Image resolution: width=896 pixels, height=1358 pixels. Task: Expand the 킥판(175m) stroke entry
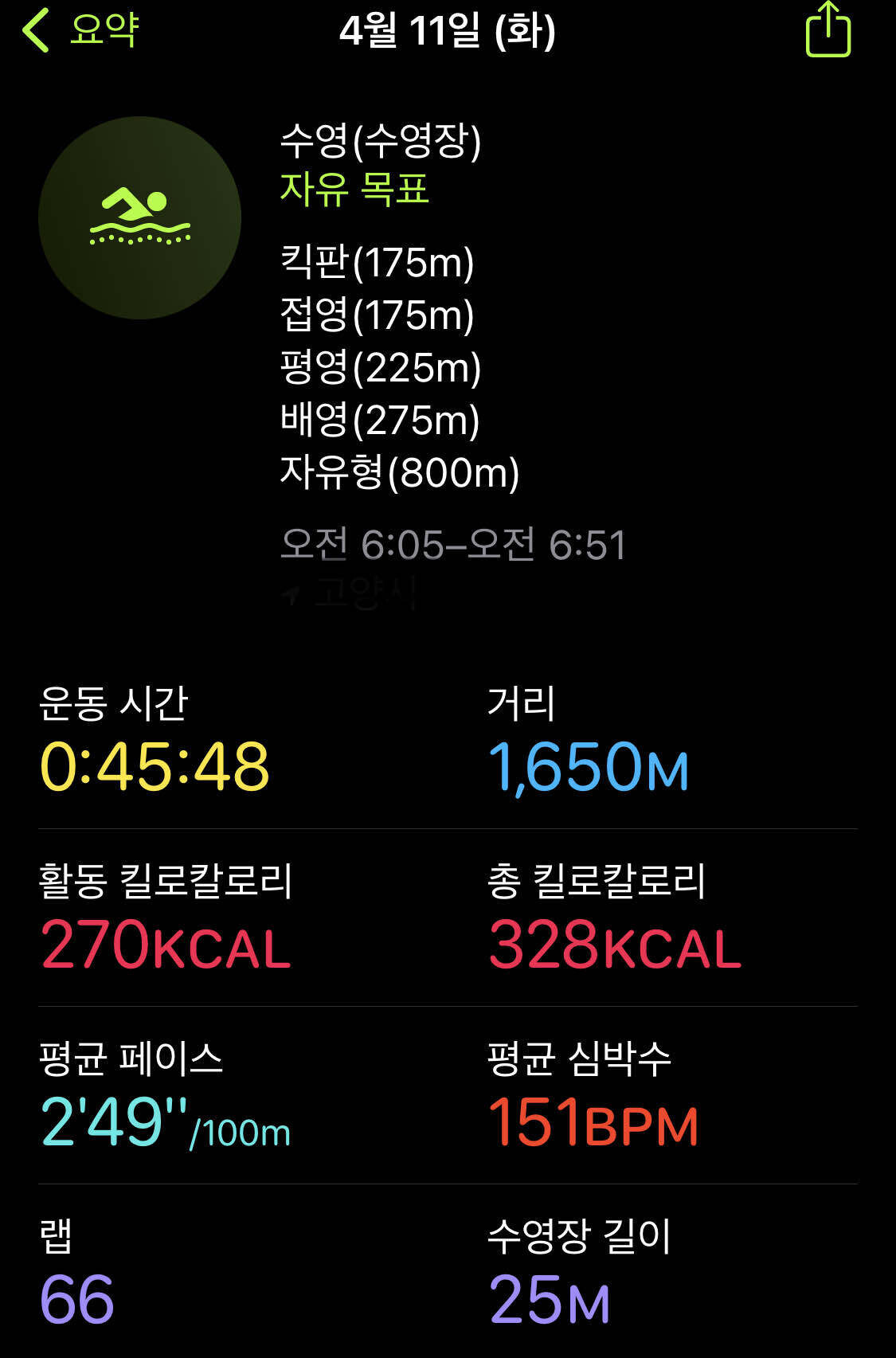(x=376, y=263)
